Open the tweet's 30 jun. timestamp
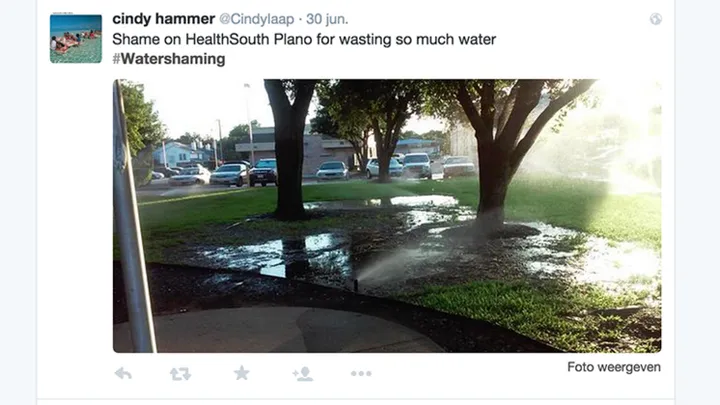720x405 pixels. tap(327, 19)
